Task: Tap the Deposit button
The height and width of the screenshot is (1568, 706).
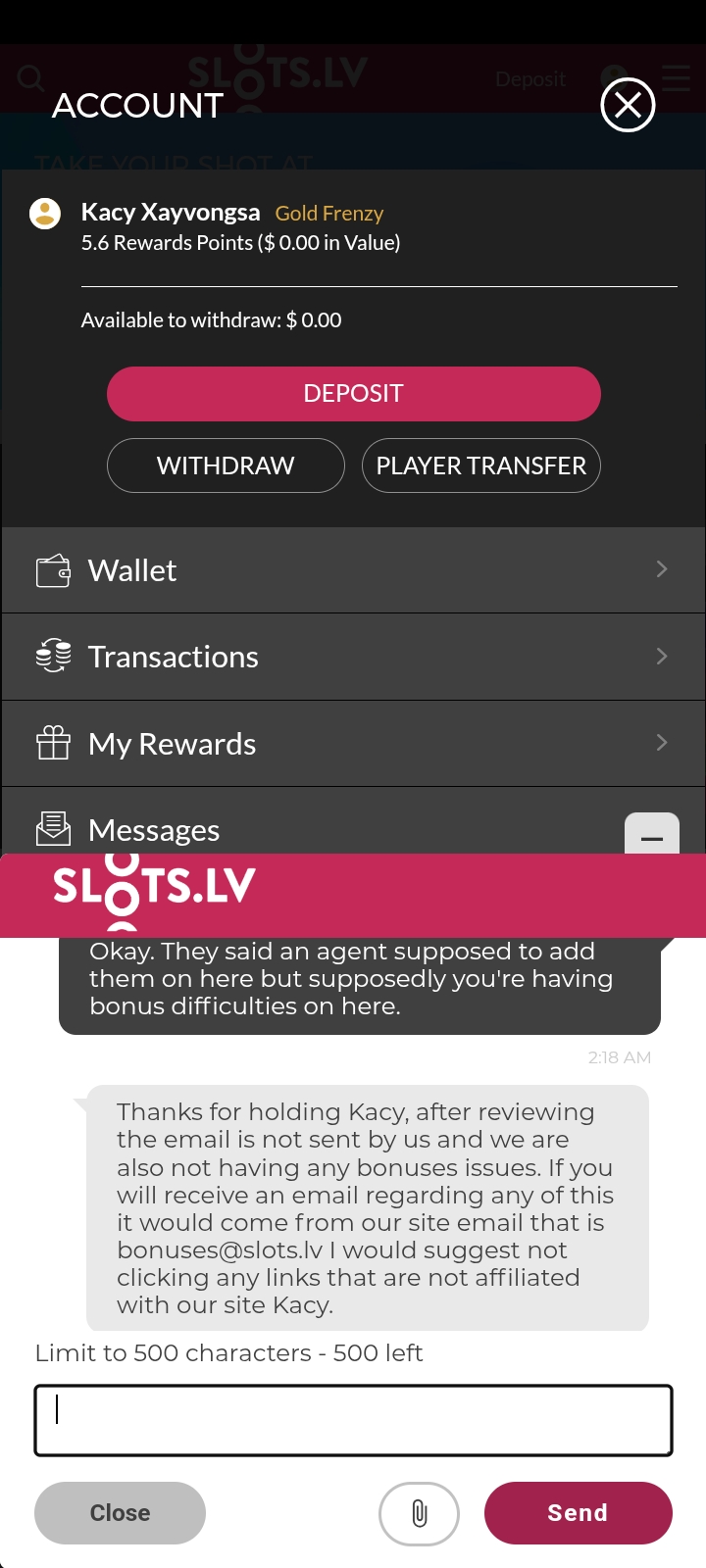Action: [x=353, y=394]
